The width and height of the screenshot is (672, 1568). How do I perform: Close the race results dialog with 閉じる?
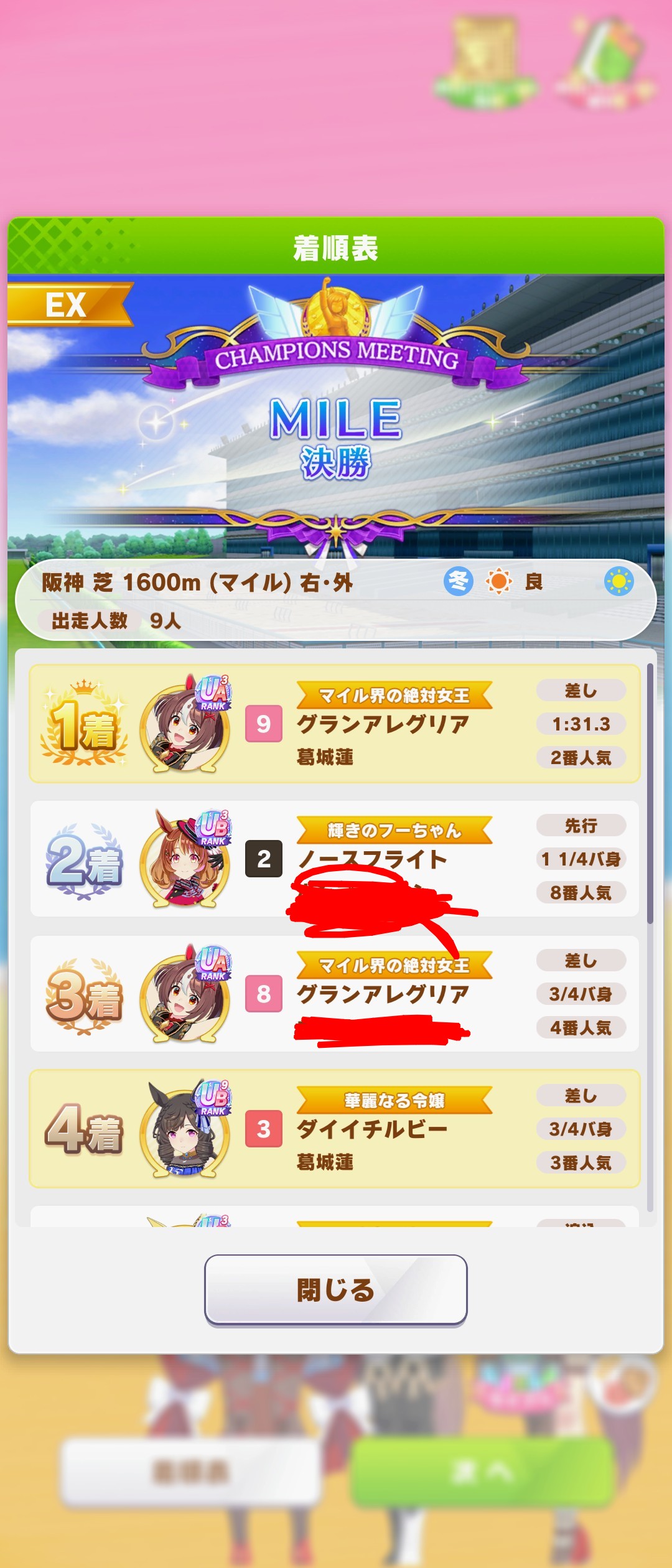pyautogui.click(x=335, y=1289)
